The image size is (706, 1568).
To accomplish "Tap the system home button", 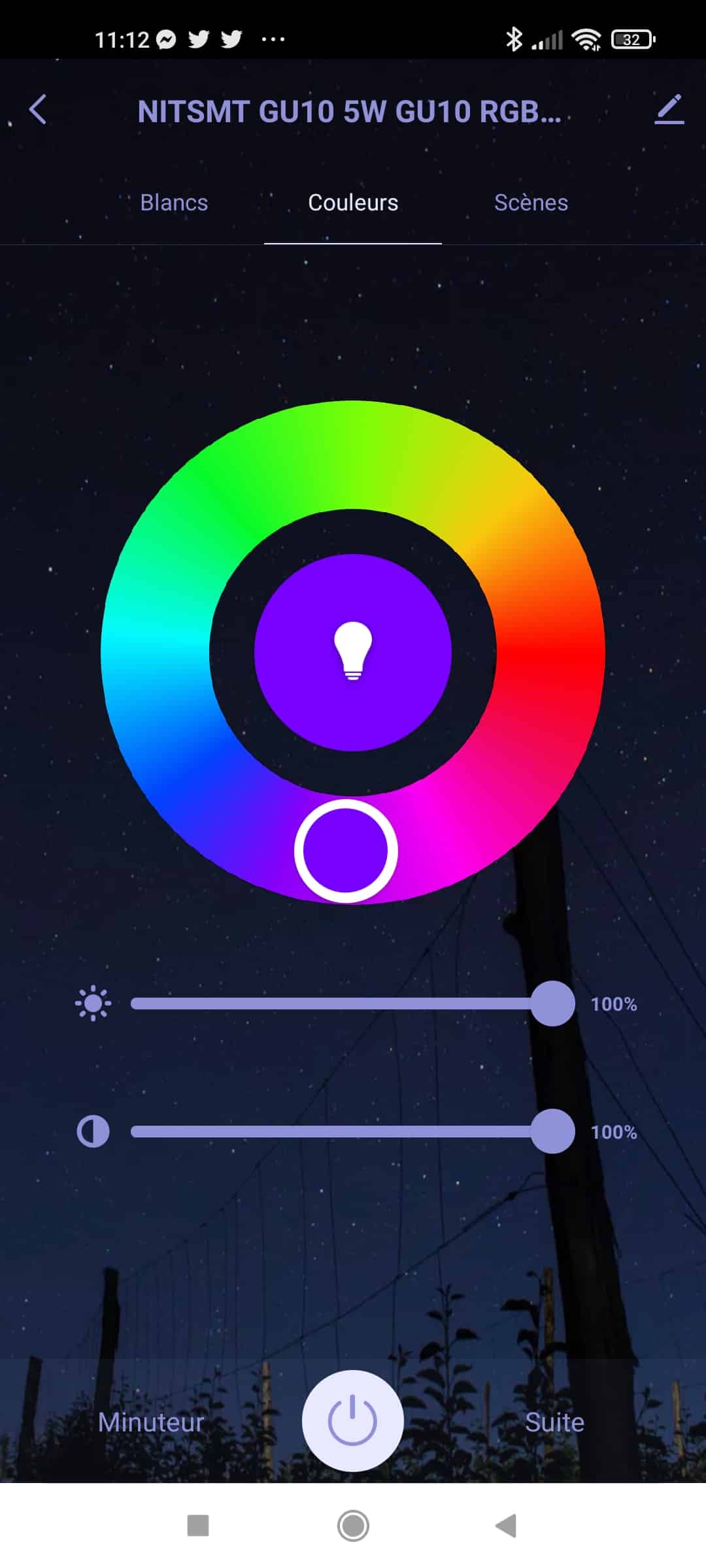I will pyautogui.click(x=353, y=1526).
